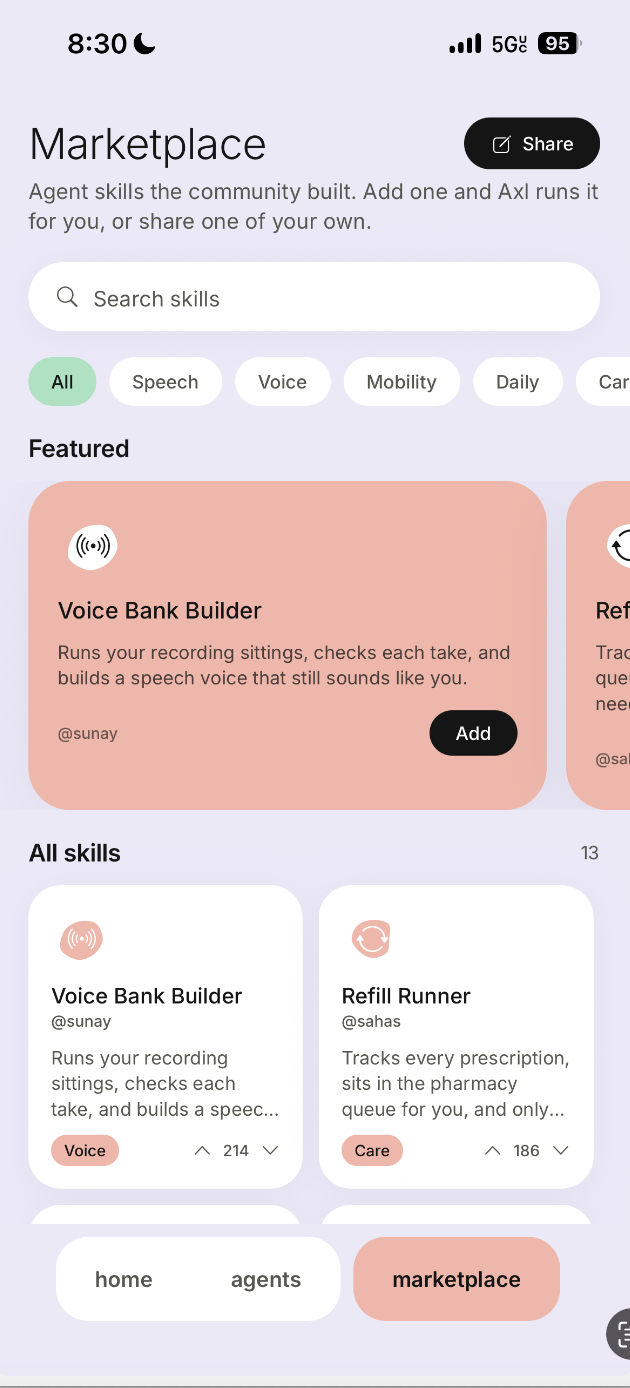Choose the Mobility filter chip
Screen dimensions: 630x1388
click(x=401, y=382)
